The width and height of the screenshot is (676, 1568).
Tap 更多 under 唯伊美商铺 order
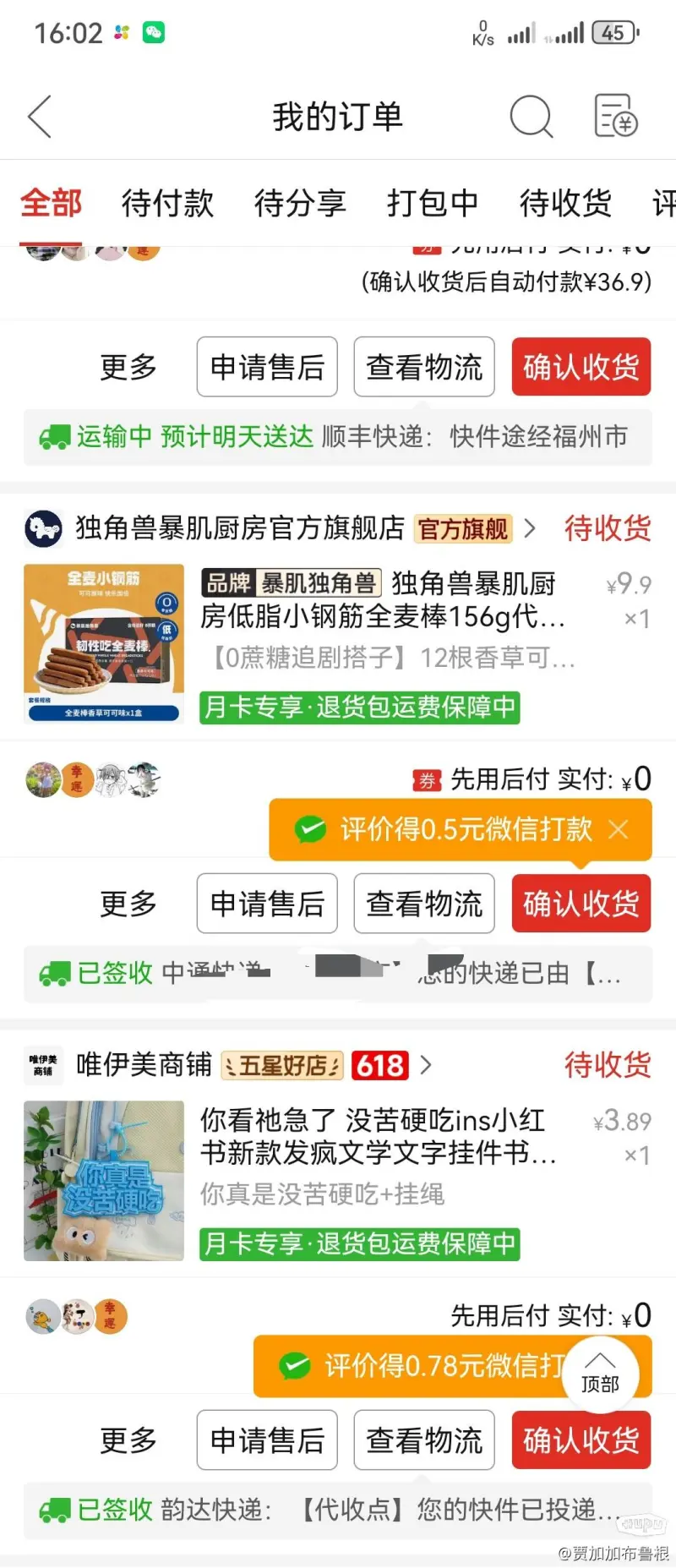[x=128, y=1440]
